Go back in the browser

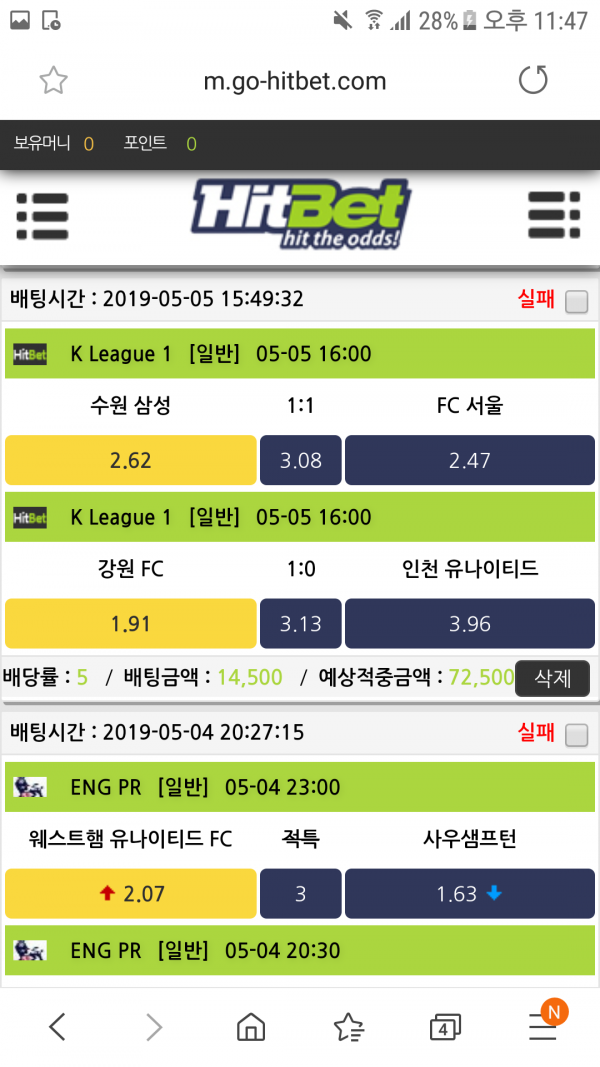(x=57, y=1026)
